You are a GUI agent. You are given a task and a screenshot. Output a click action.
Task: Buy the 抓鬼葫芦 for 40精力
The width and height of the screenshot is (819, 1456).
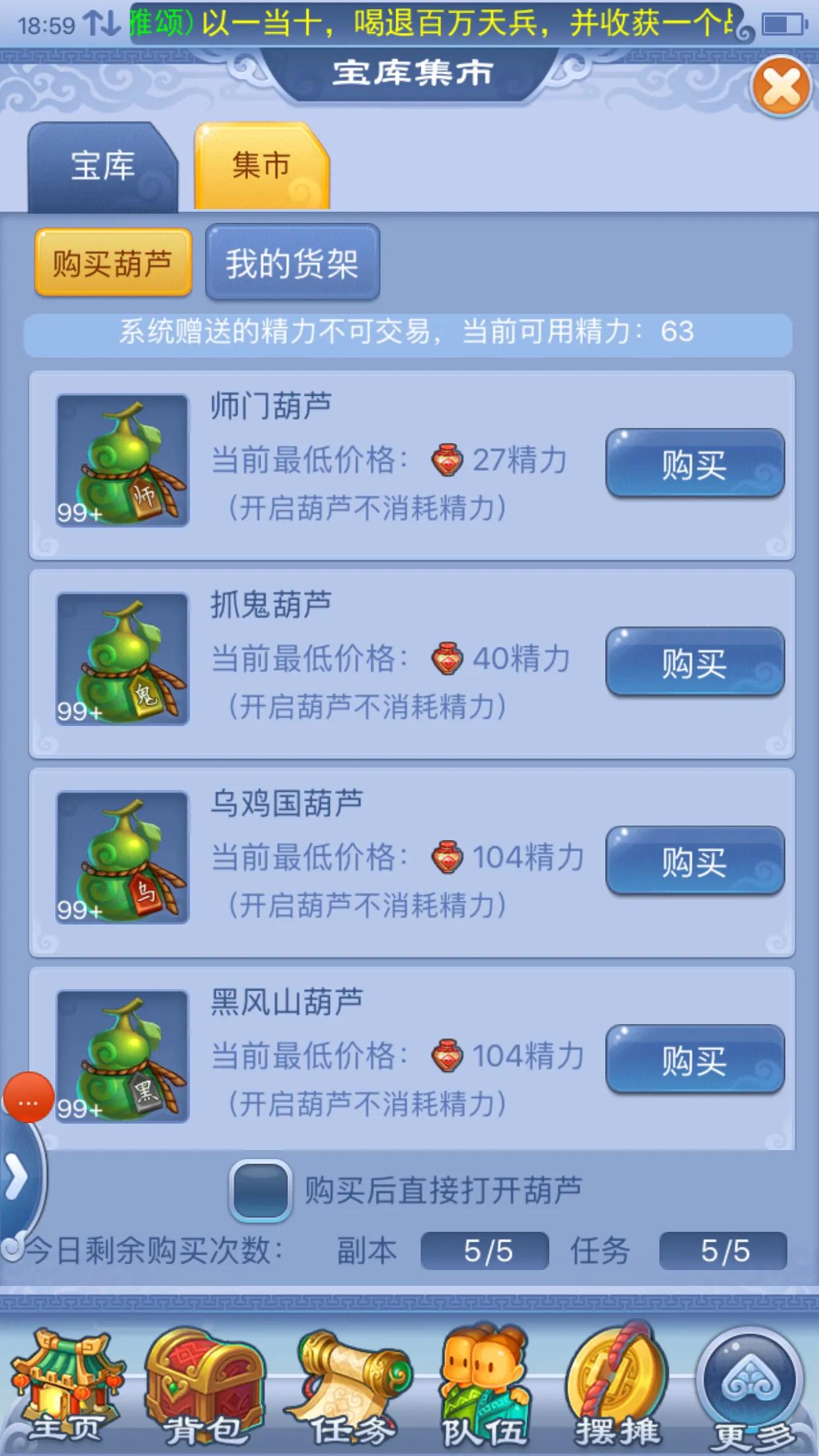(695, 661)
